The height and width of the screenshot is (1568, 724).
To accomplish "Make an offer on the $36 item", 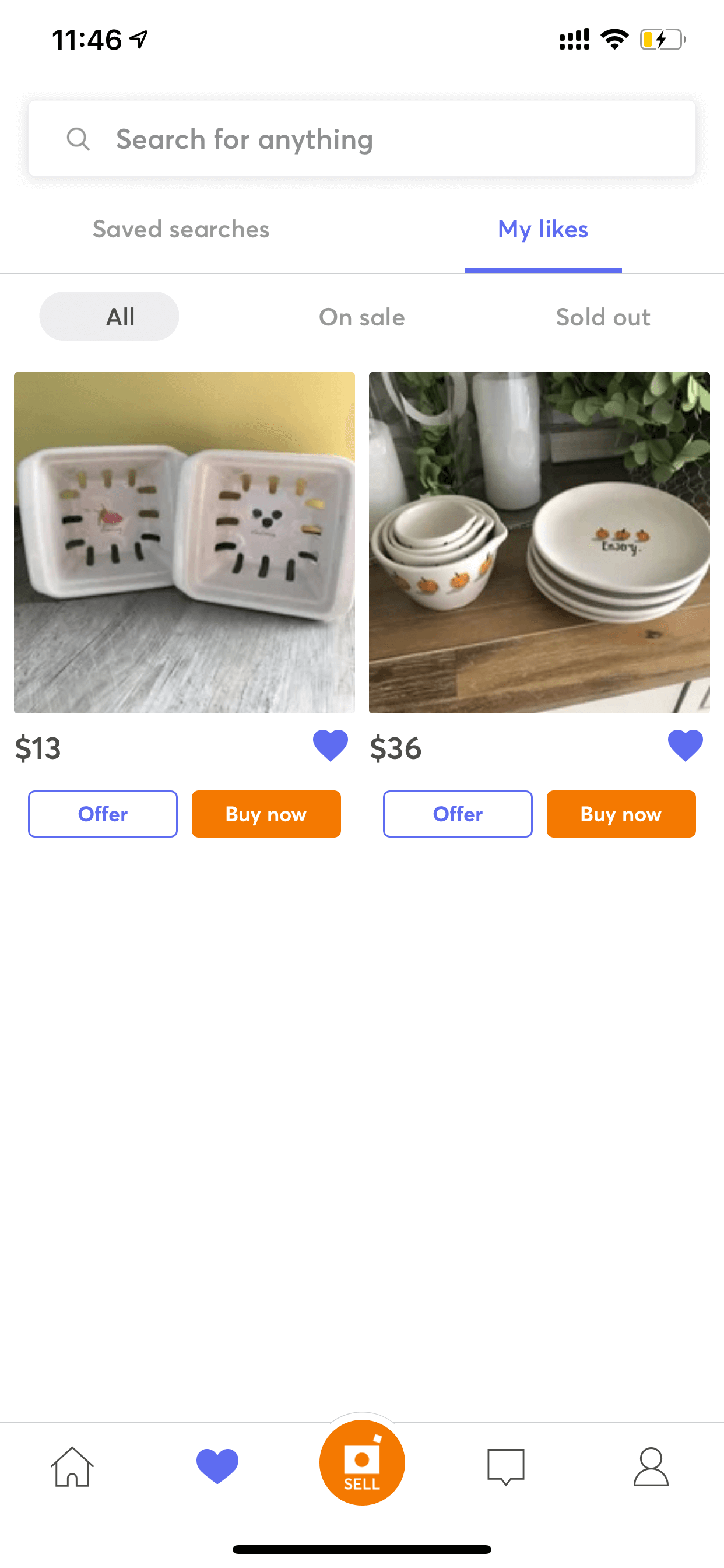I will point(458,814).
